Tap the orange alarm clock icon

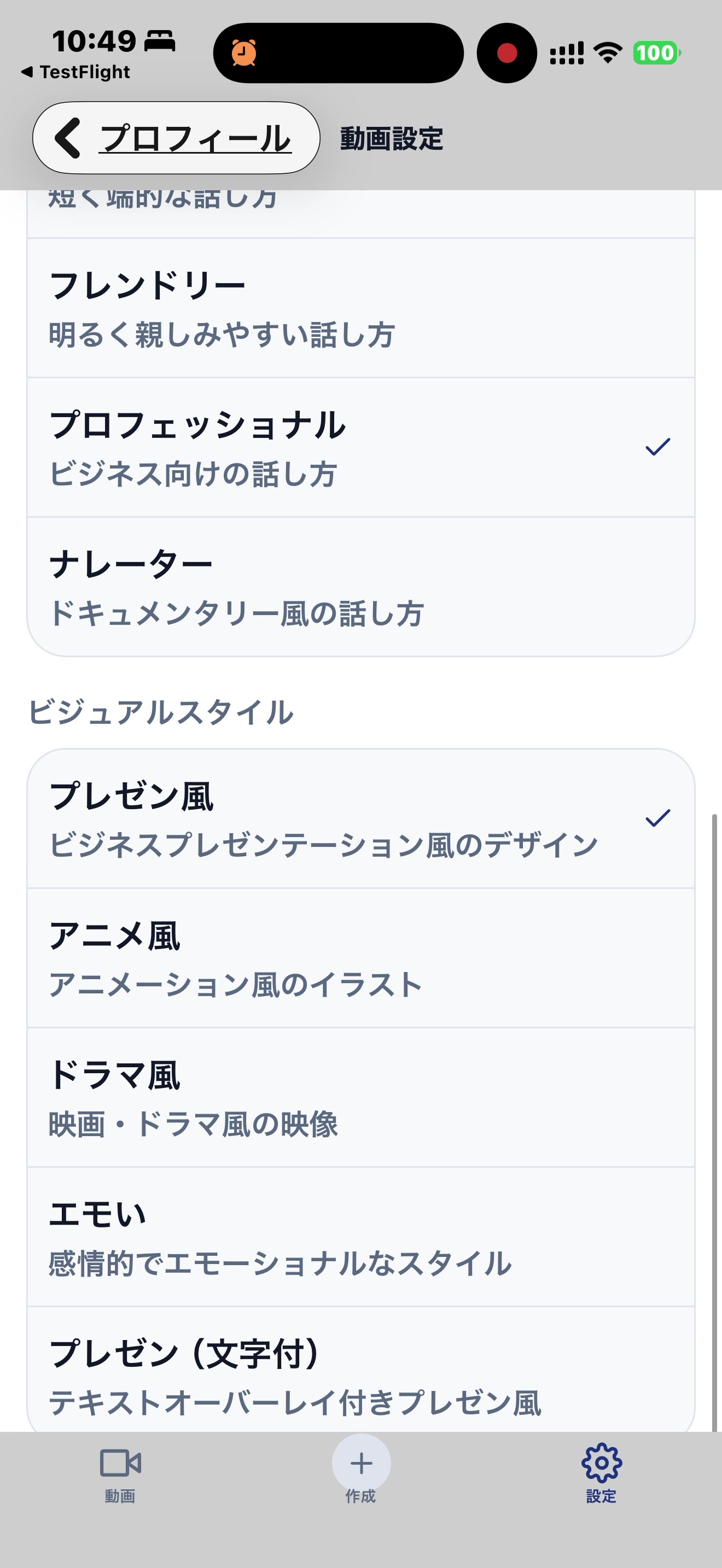[243, 54]
